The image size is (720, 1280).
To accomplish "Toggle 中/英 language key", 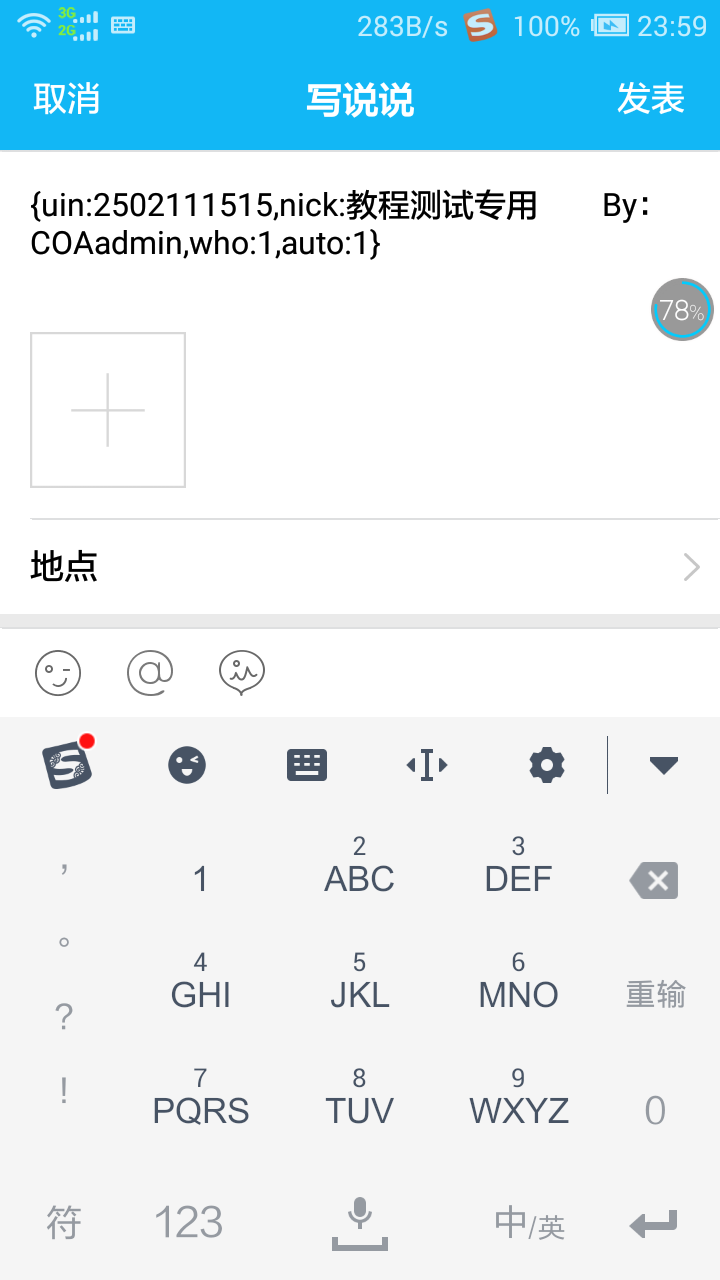I will (530, 1223).
